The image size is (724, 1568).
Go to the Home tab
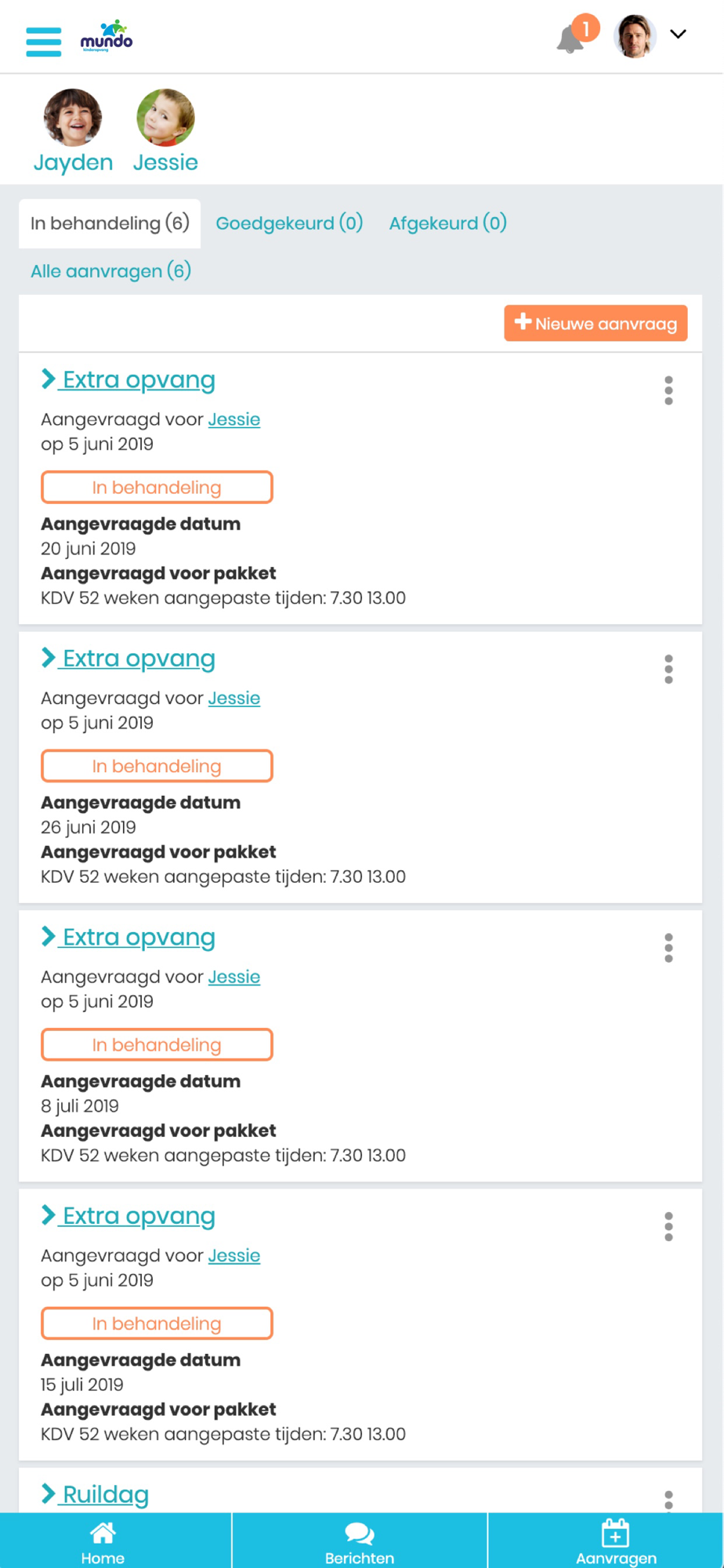[103, 1541]
